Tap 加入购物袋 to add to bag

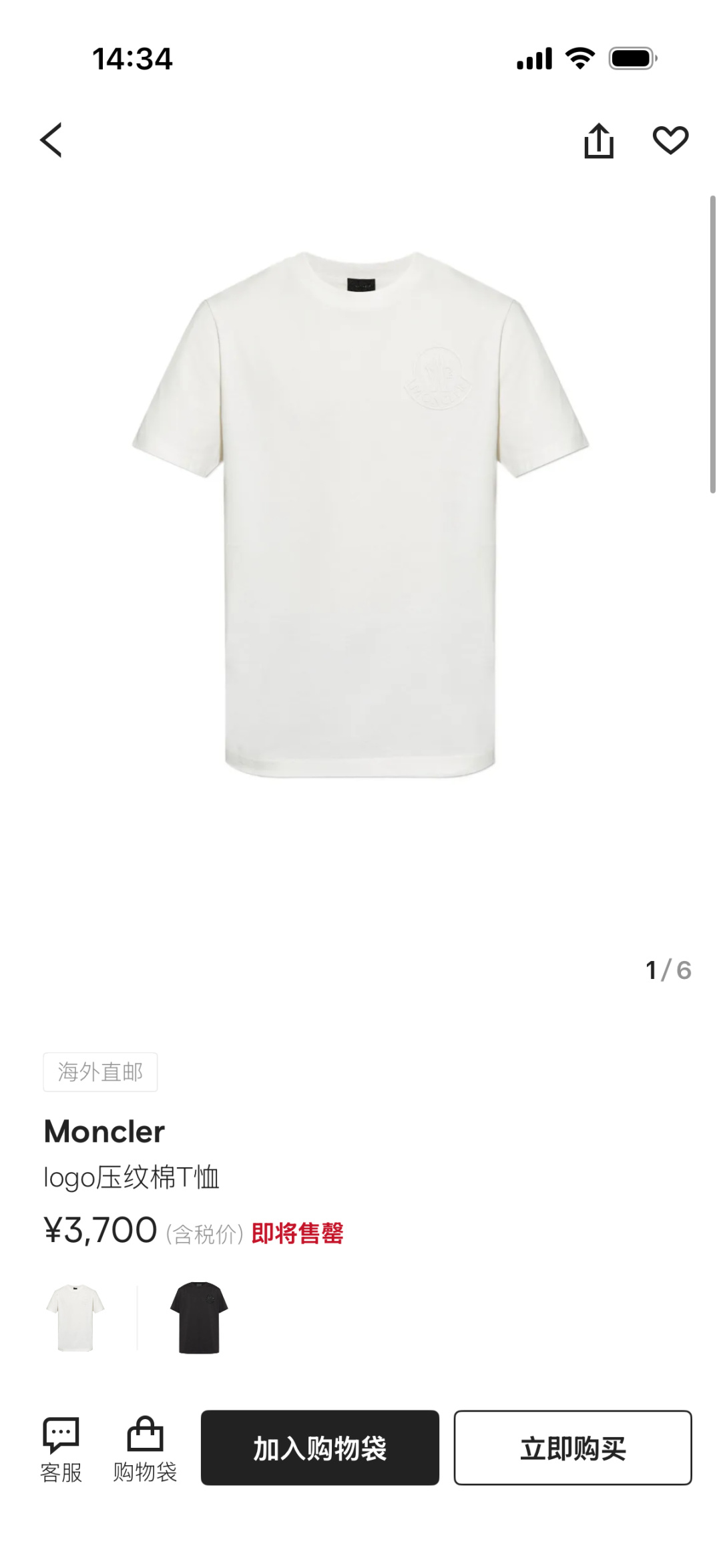tap(320, 1448)
